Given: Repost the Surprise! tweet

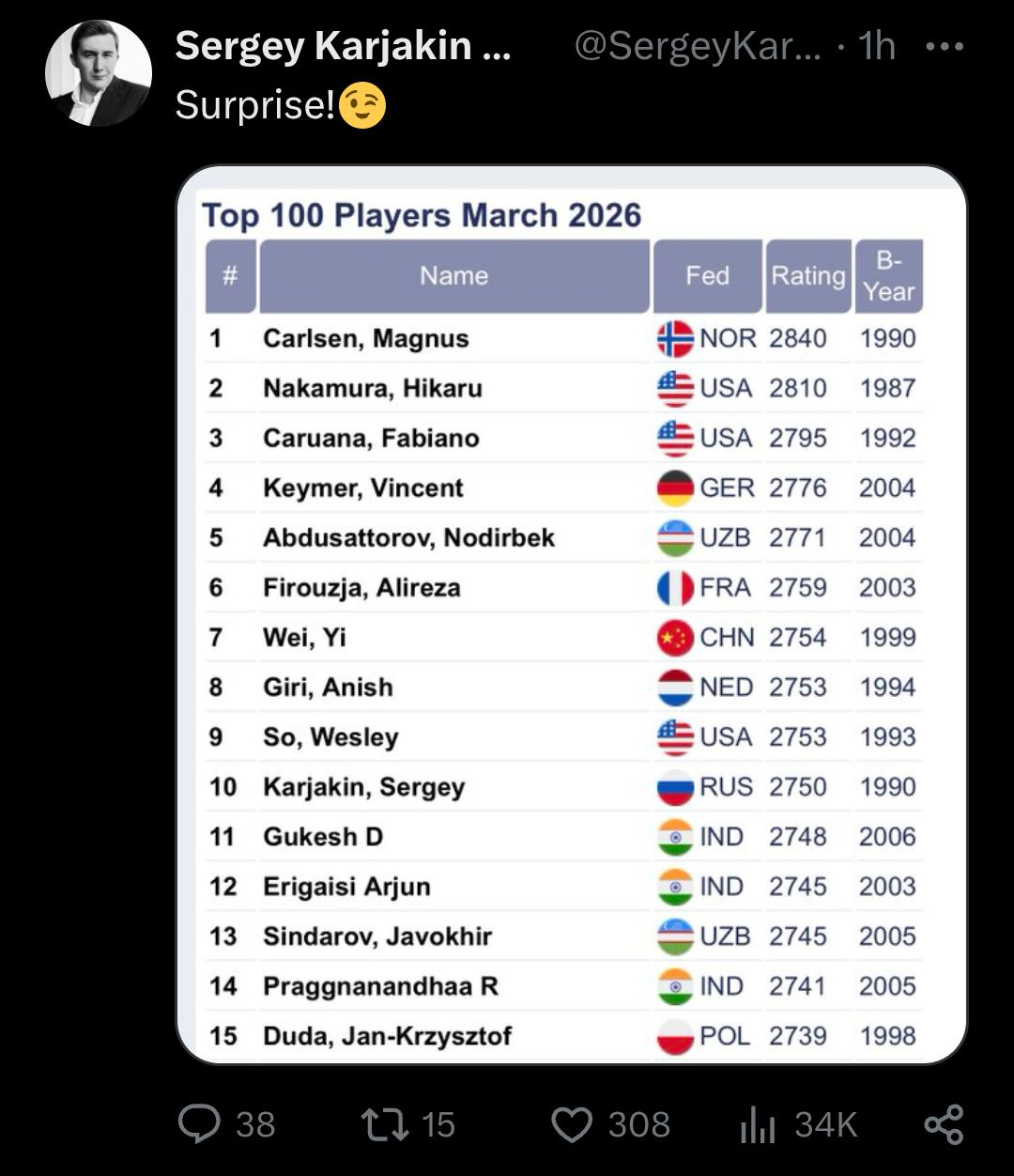Looking at the screenshot, I should 386,1123.
